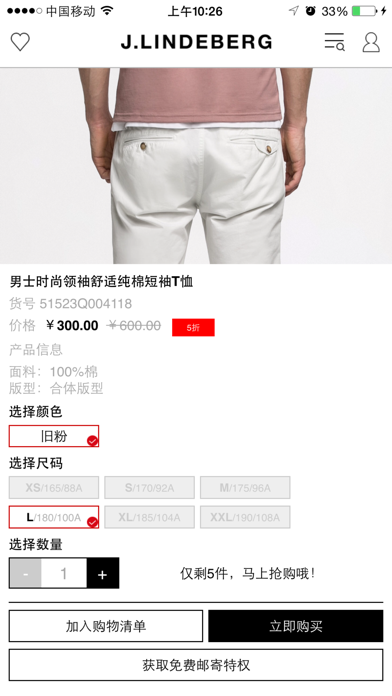This screenshot has width=392, height=696.
Task: Choose size XXL/190/108A
Action: [x=245, y=517]
